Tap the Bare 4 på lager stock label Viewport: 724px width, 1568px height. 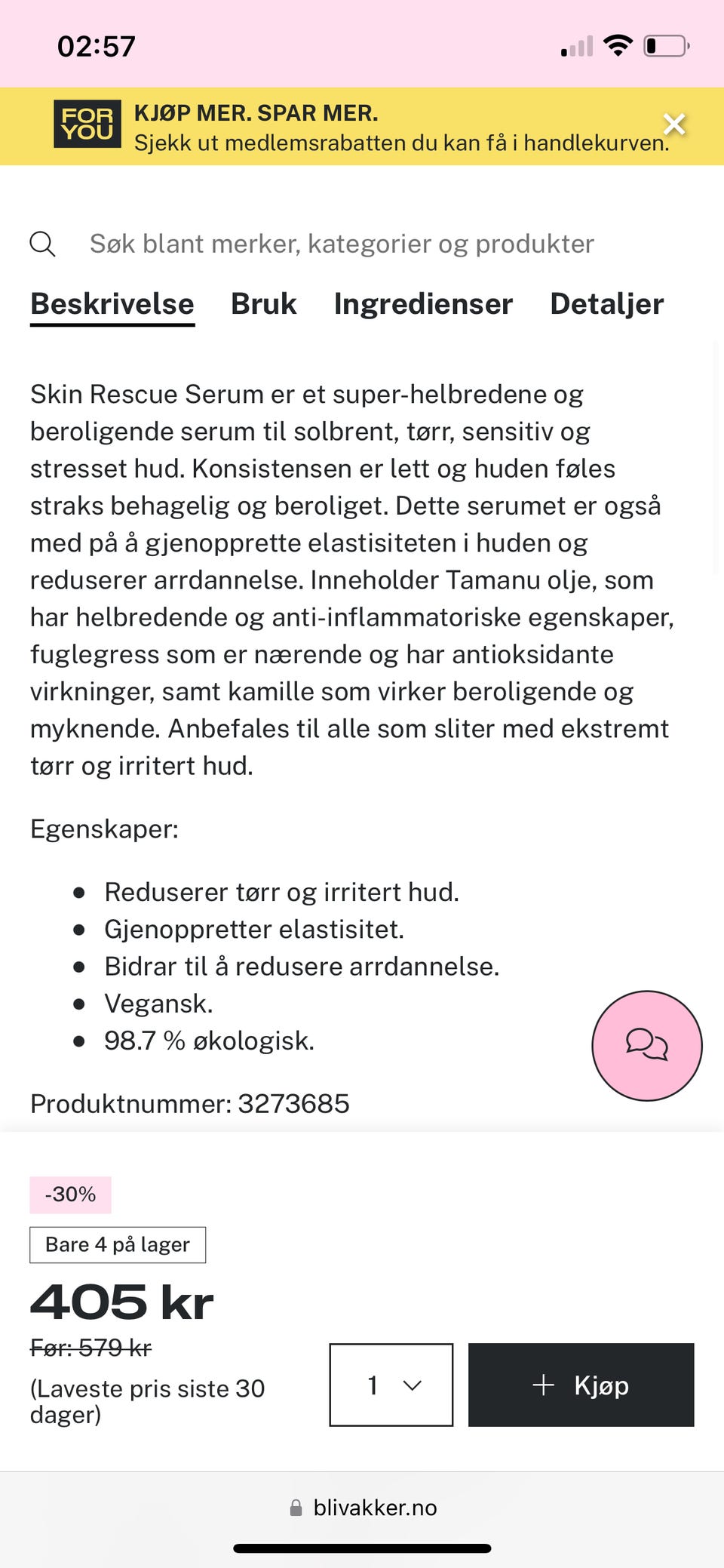pyautogui.click(x=117, y=1244)
